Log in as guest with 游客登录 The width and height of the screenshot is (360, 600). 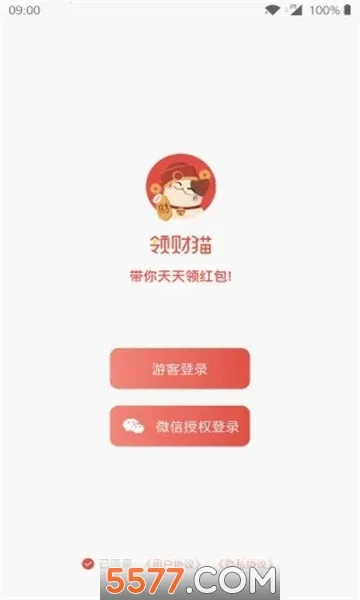coord(180,368)
